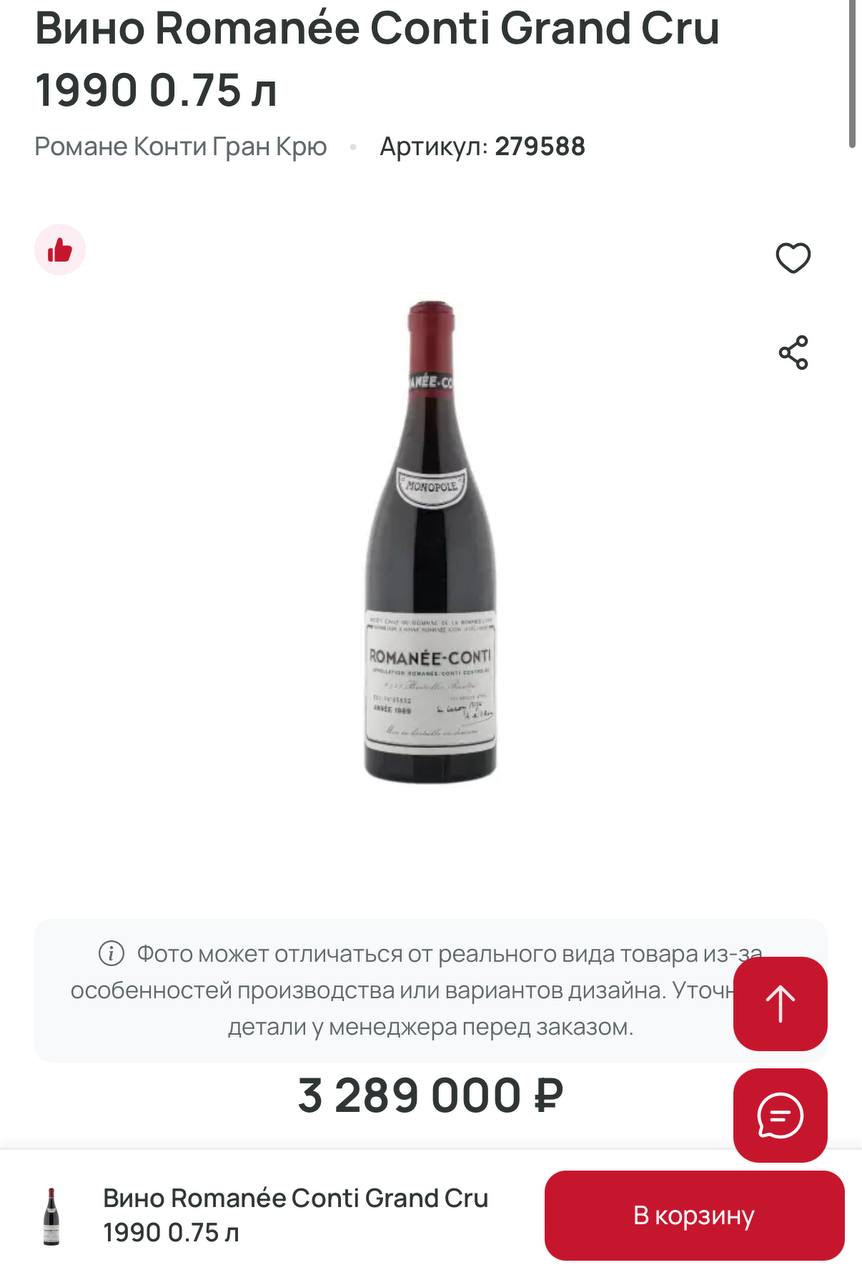Viewport: 862px width, 1280px height.
Task: Add the wine to favorites with the heart
Action: click(793, 258)
